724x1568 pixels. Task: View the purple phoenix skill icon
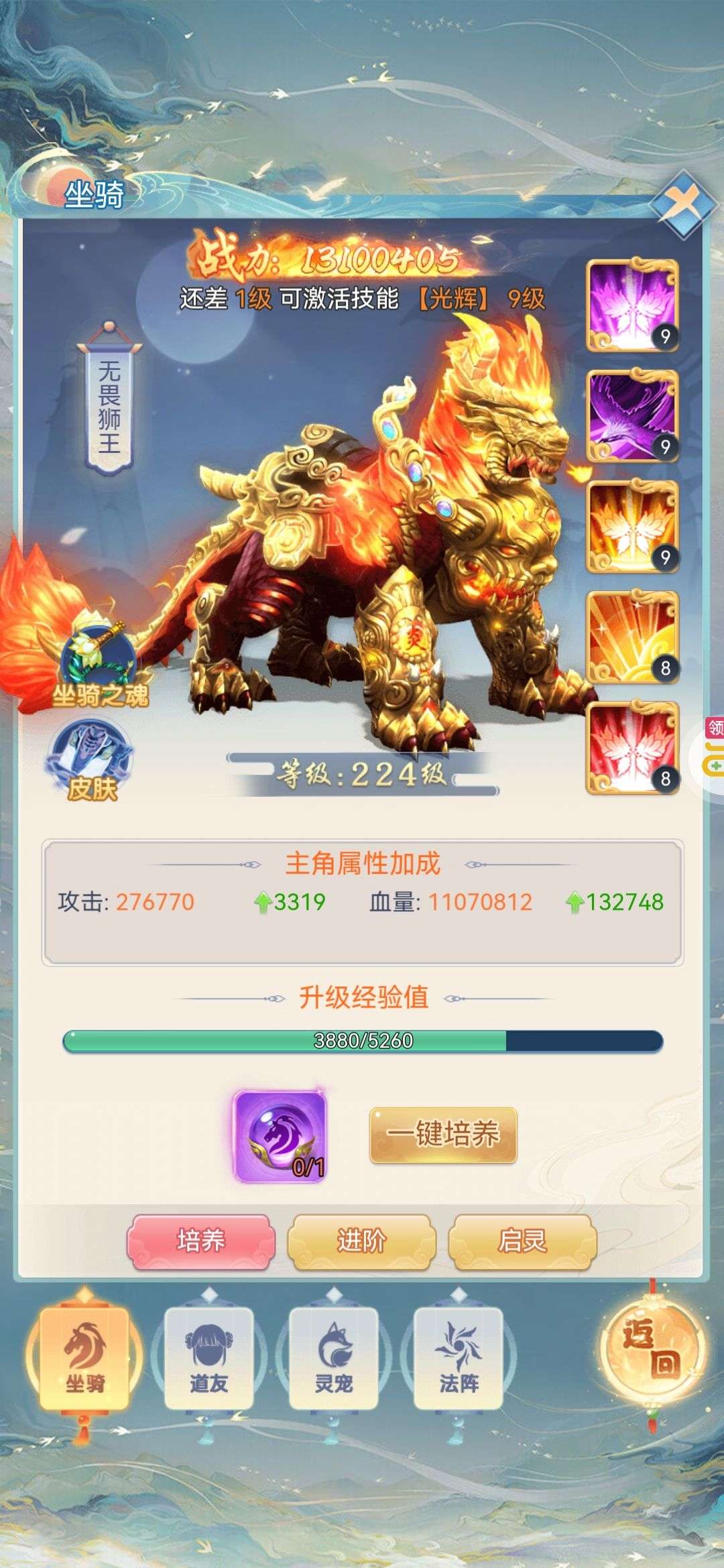click(632, 416)
